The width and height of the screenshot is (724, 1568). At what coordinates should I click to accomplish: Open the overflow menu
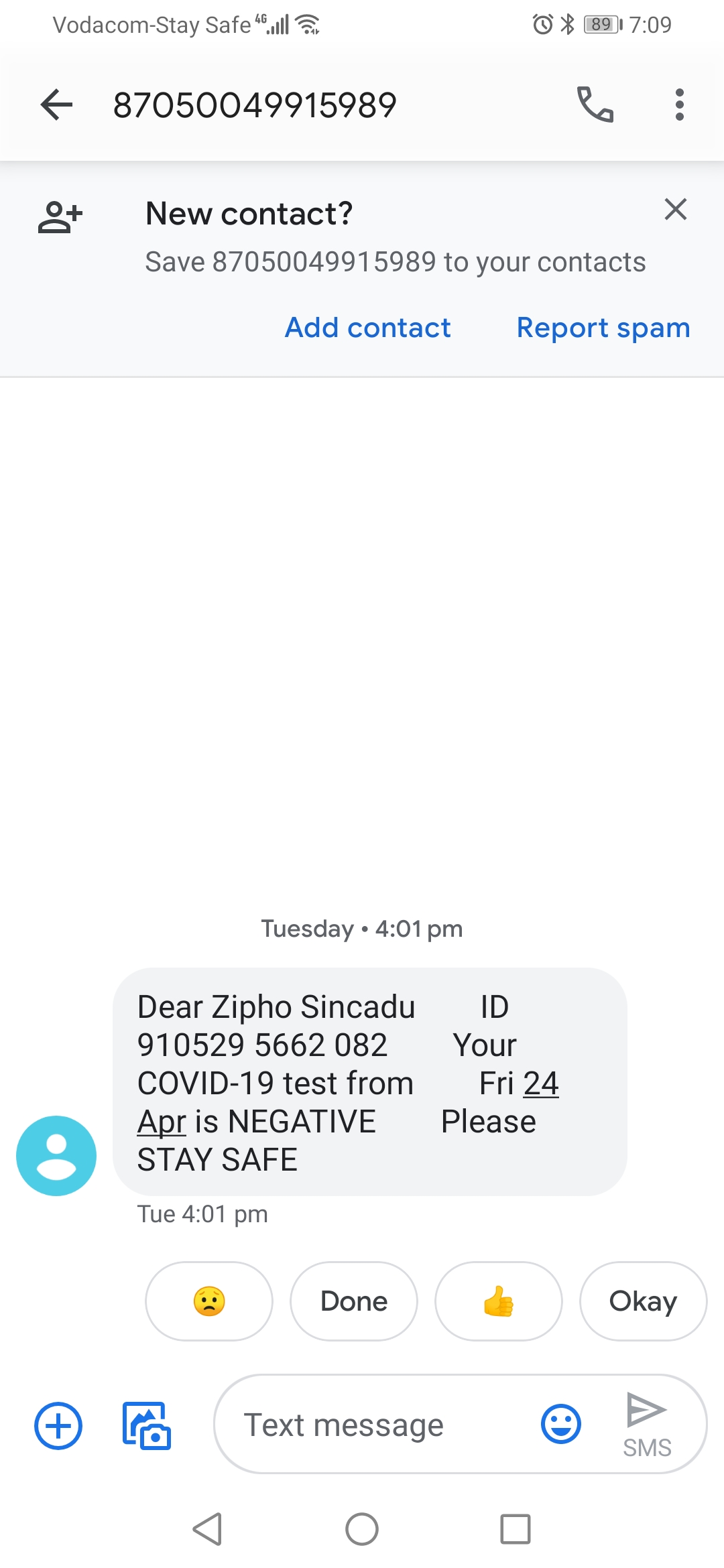pyautogui.click(x=679, y=105)
